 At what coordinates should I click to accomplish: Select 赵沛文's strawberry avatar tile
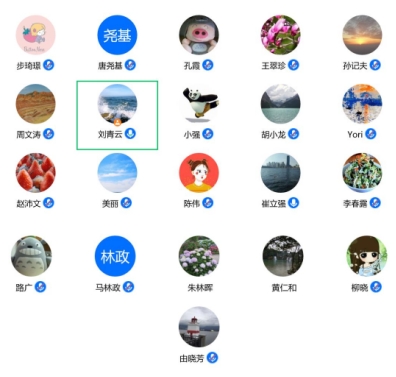pos(35,173)
